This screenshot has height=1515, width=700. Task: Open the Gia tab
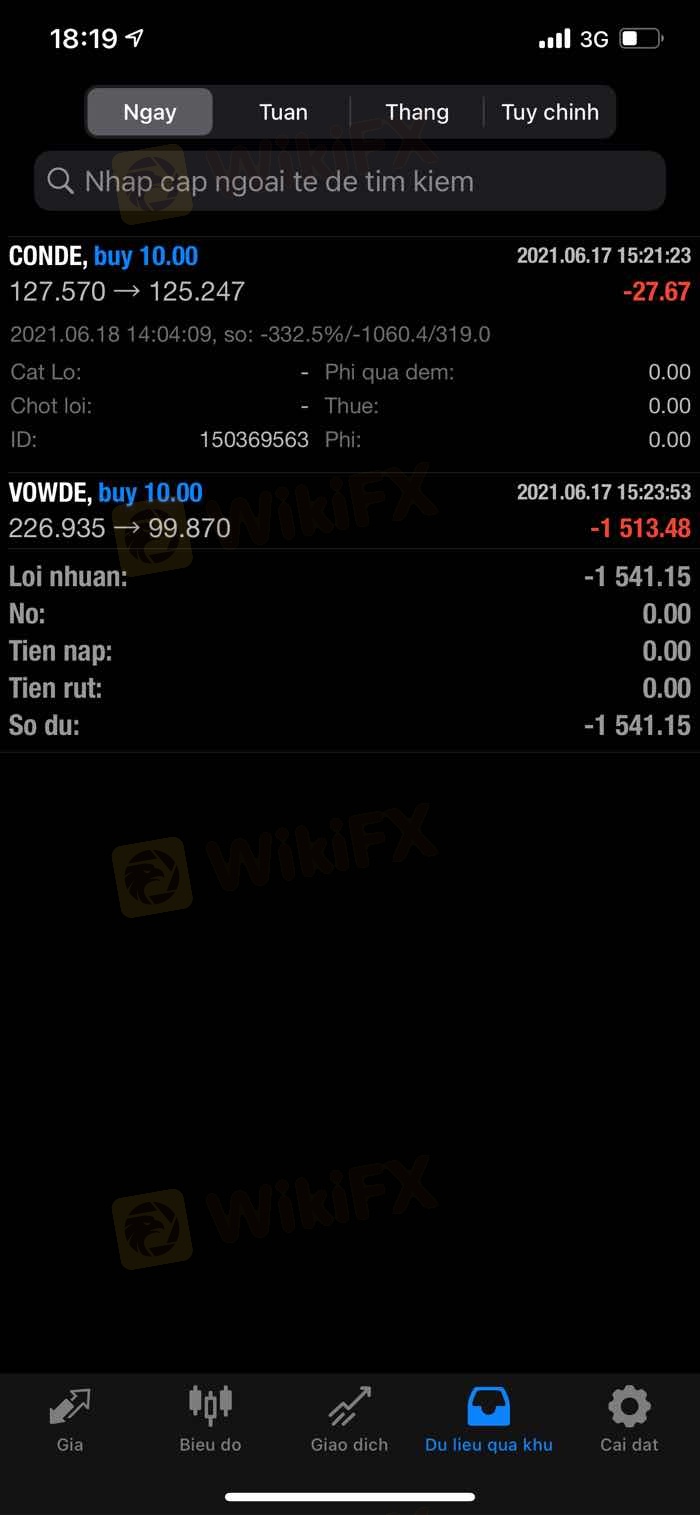coord(70,1420)
